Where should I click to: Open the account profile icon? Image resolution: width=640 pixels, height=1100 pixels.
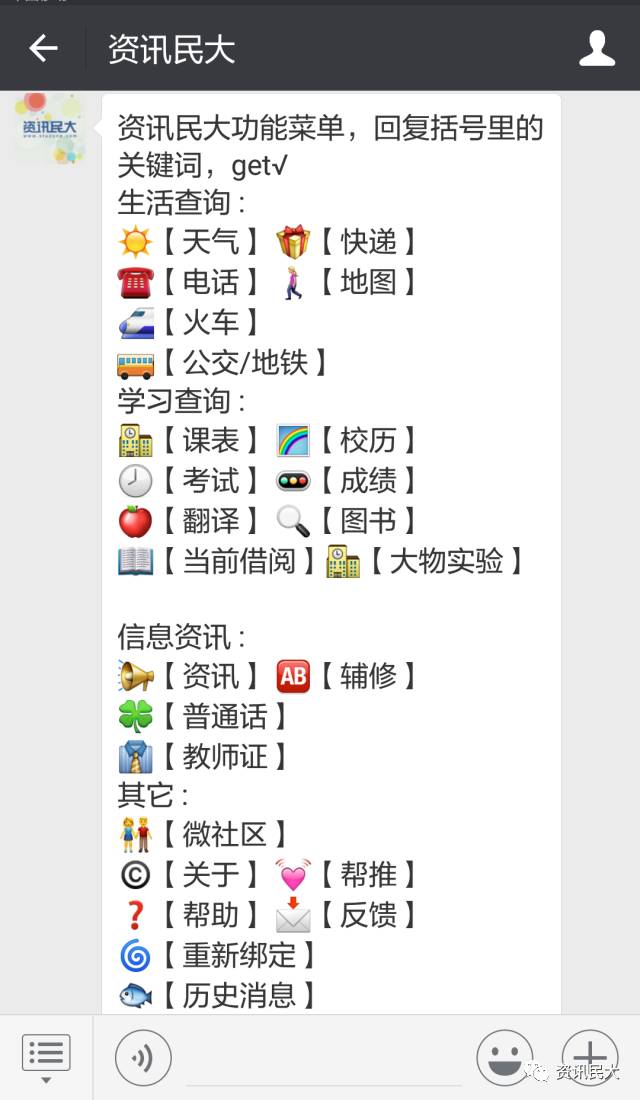coord(597,48)
